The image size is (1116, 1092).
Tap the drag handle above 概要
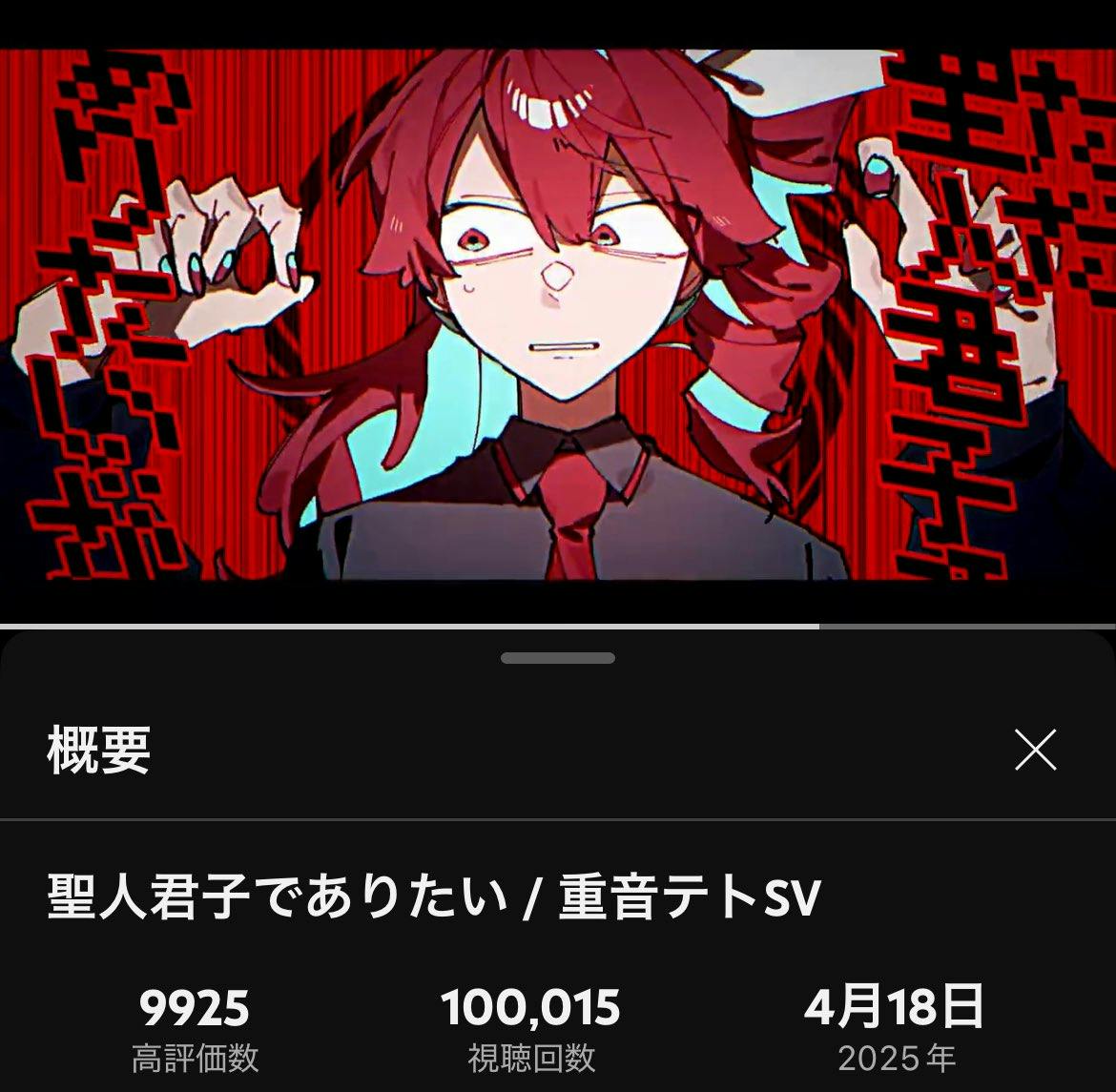click(x=558, y=658)
